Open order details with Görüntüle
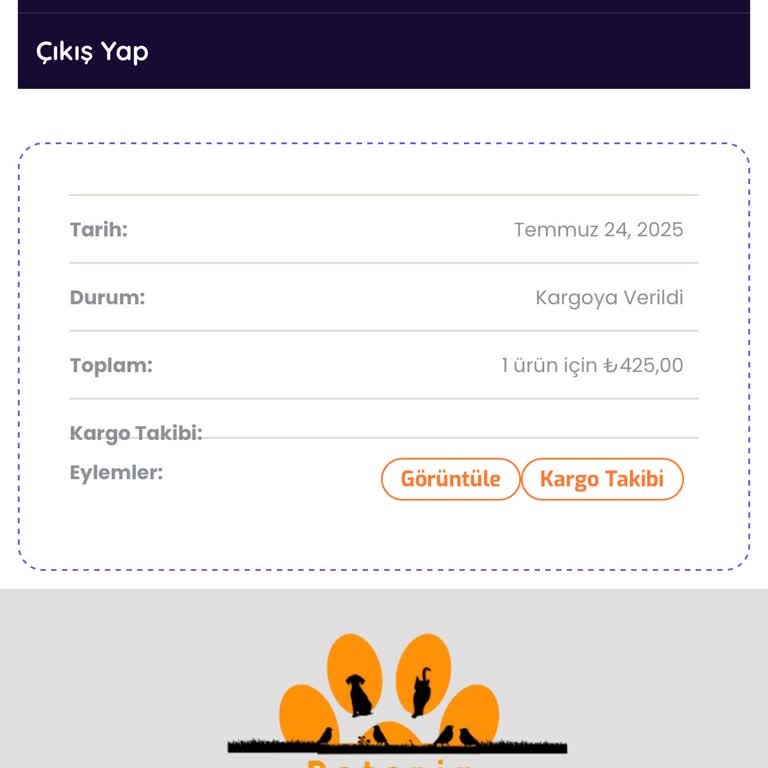Viewport: 768px width, 768px height. click(450, 479)
